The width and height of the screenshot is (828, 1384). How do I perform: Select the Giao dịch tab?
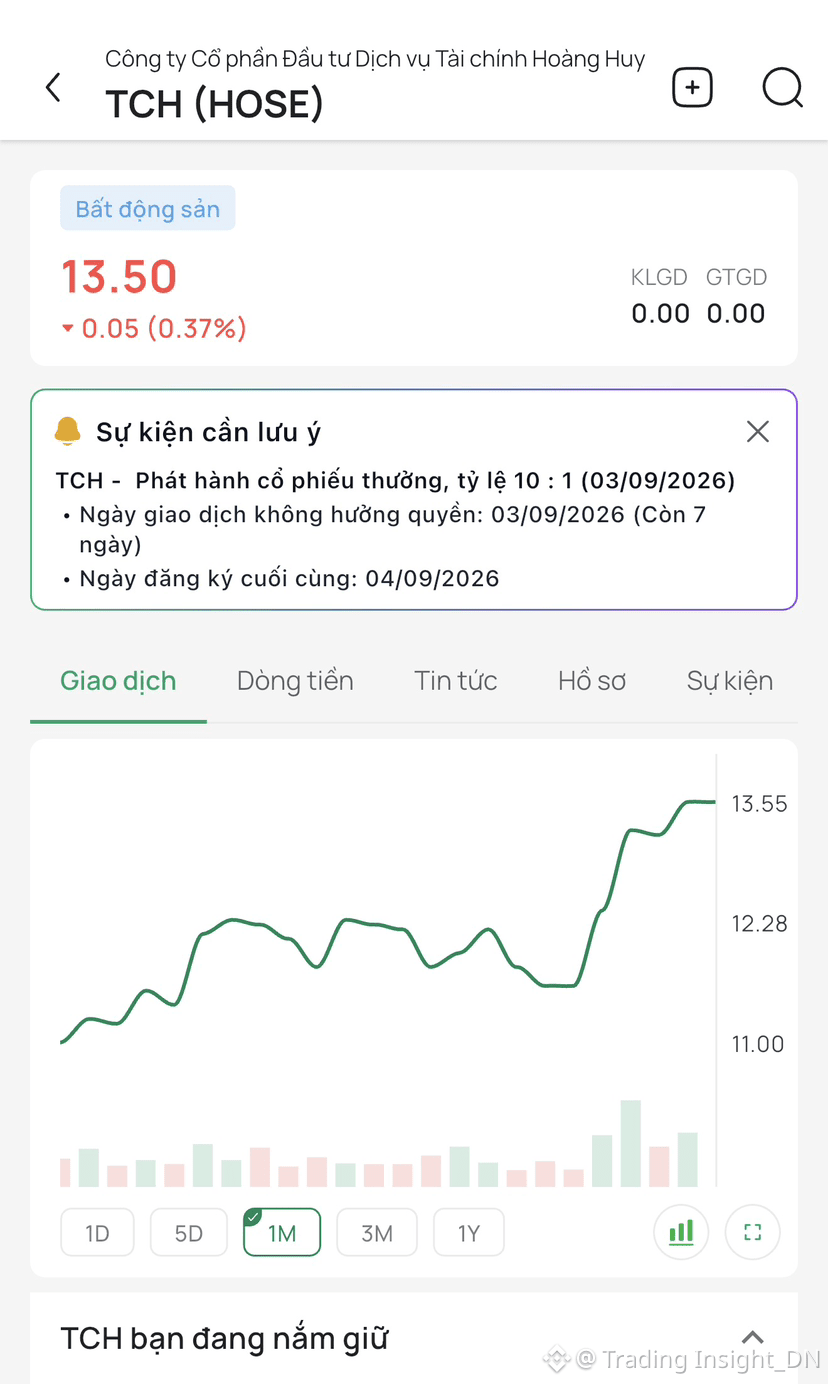click(118, 681)
